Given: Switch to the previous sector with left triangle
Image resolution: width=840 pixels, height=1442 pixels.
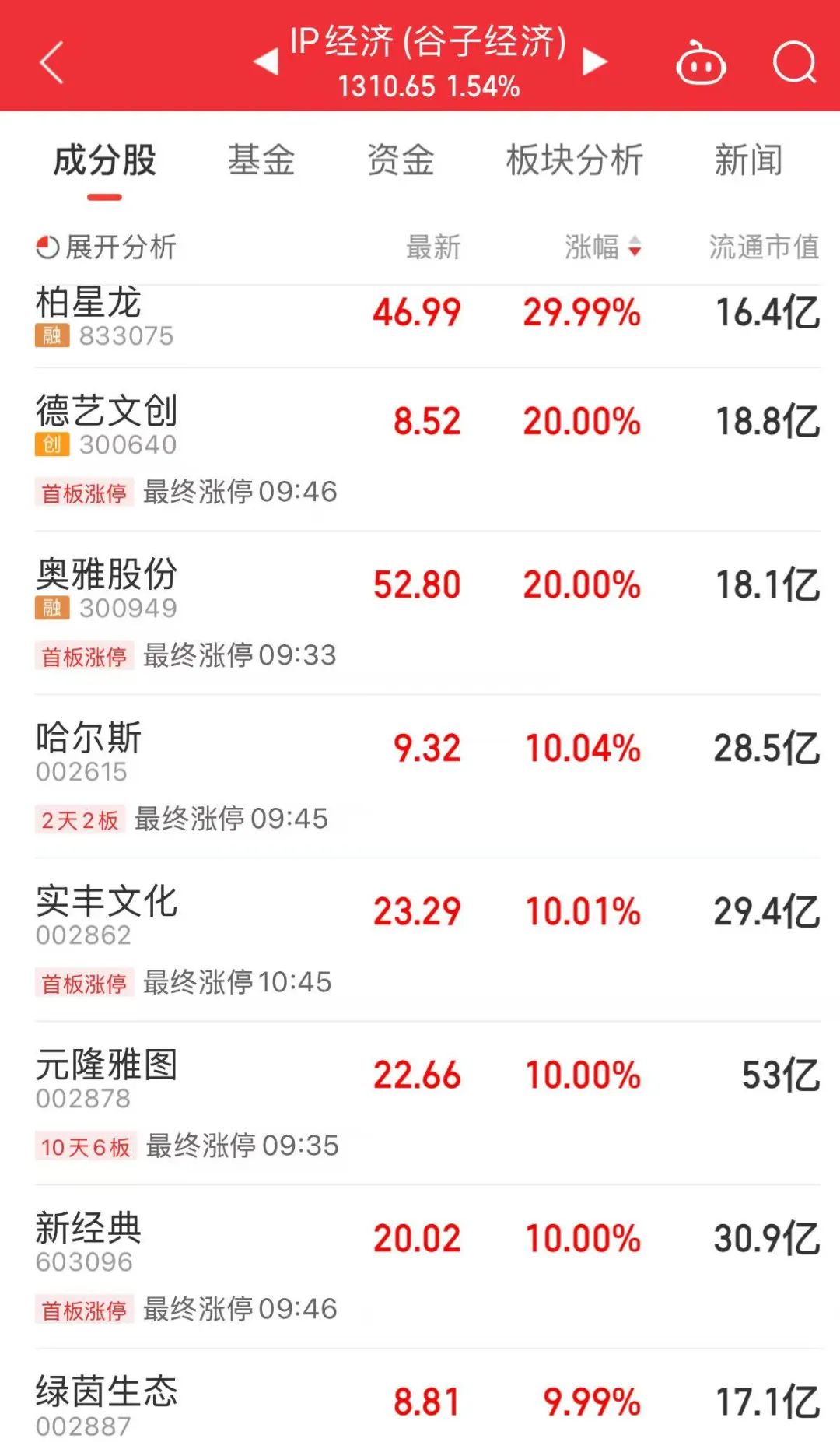Looking at the screenshot, I should pos(266,61).
